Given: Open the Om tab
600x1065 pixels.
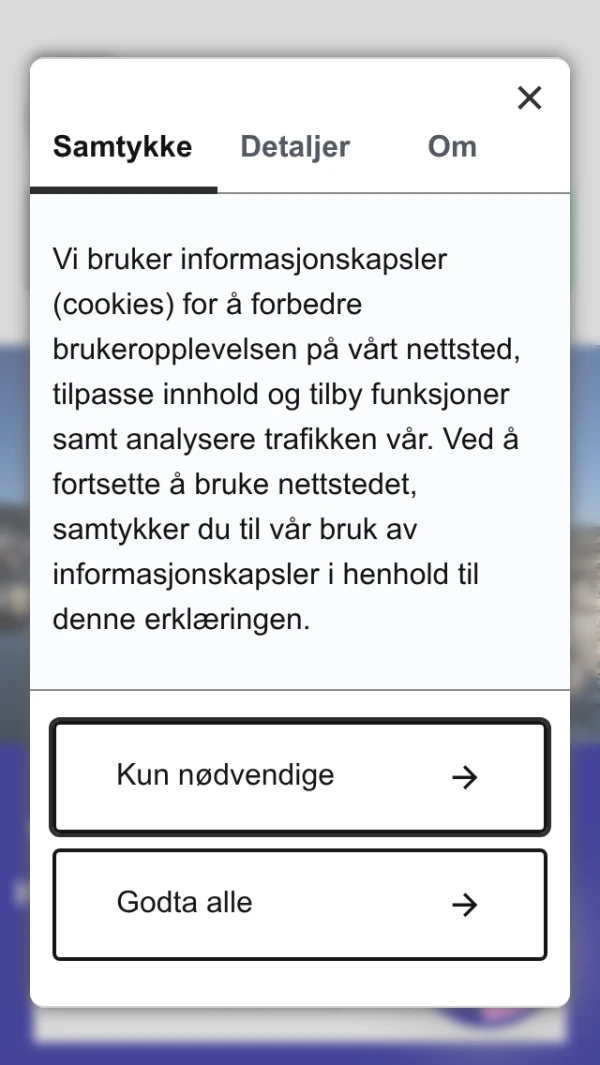Looking at the screenshot, I should pyautogui.click(x=452, y=147).
